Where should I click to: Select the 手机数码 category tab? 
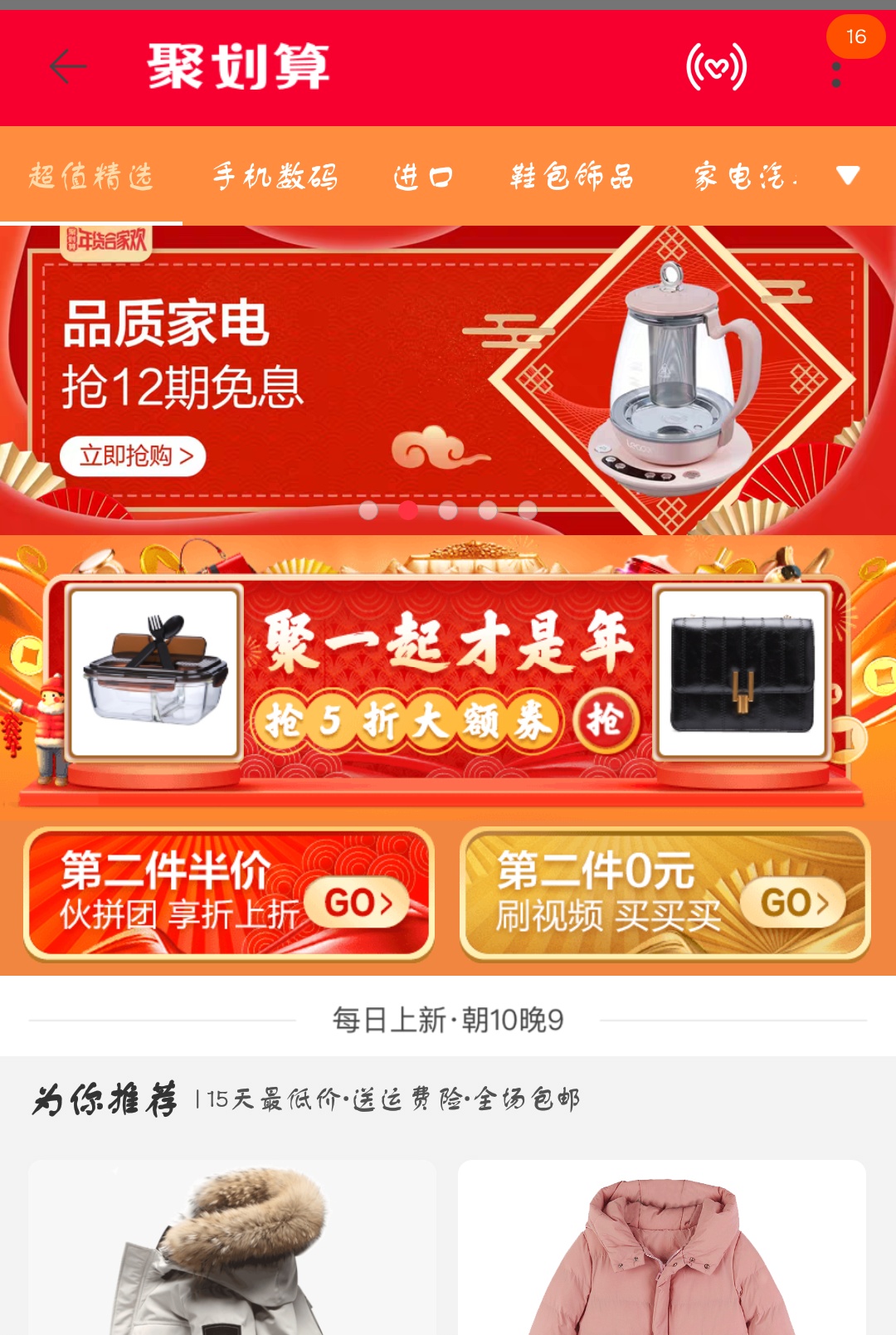coord(275,177)
